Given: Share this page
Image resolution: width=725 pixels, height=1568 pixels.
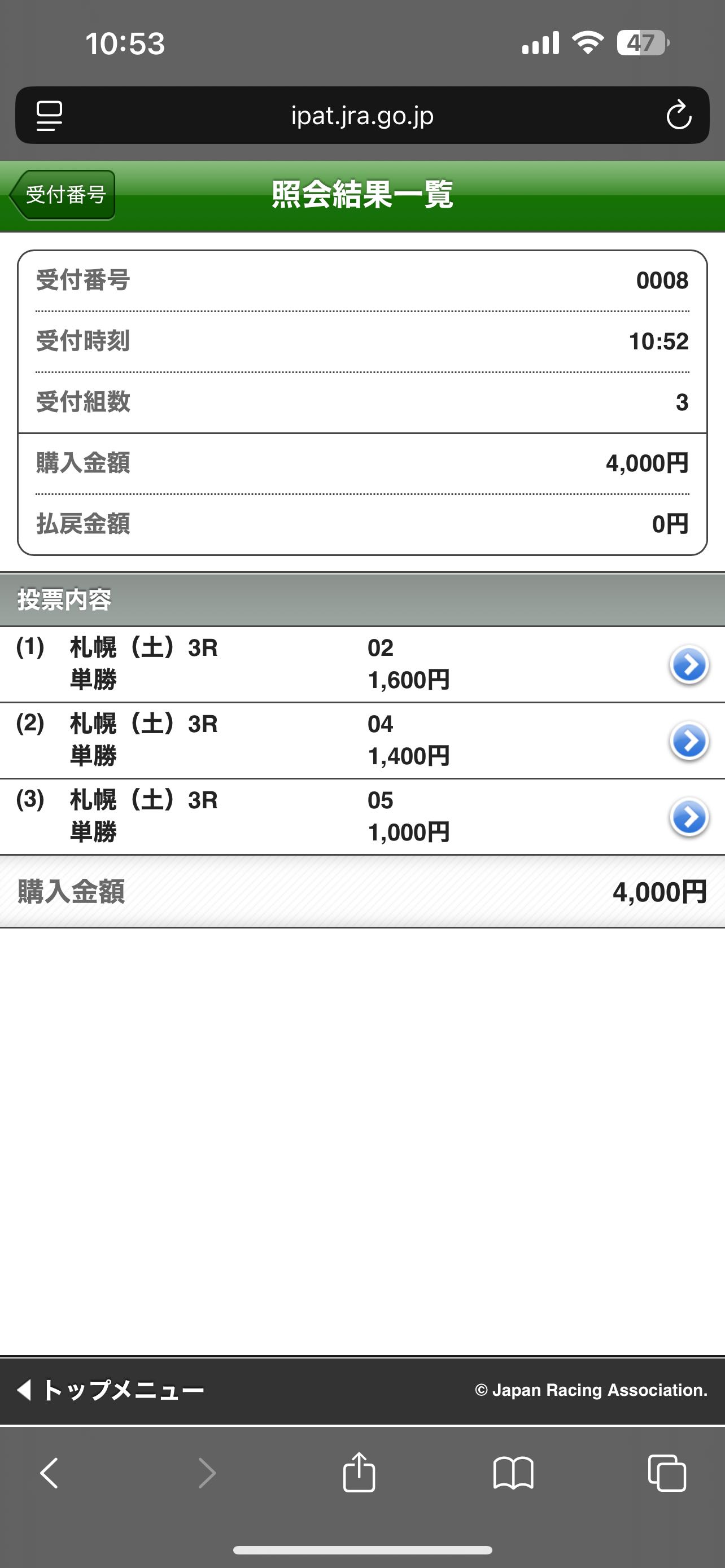Looking at the screenshot, I should pyautogui.click(x=359, y=1473).
